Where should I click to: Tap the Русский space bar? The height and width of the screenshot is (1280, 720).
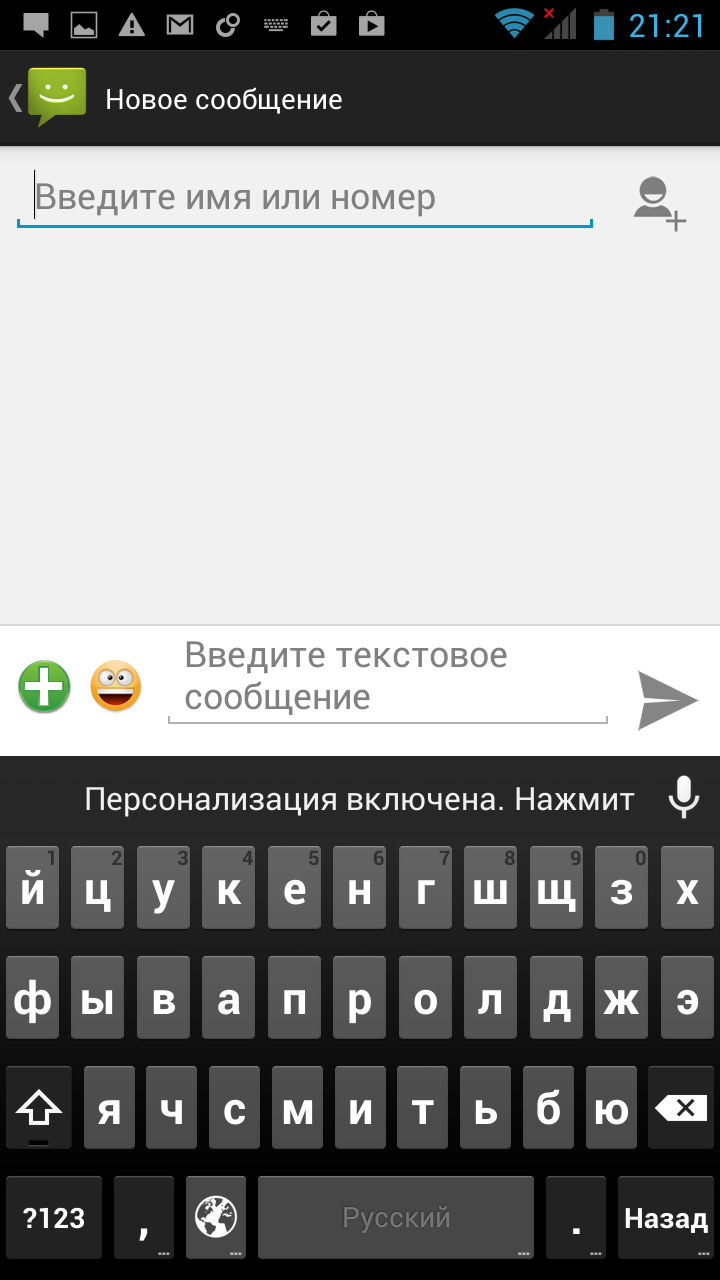(396, 1217)
